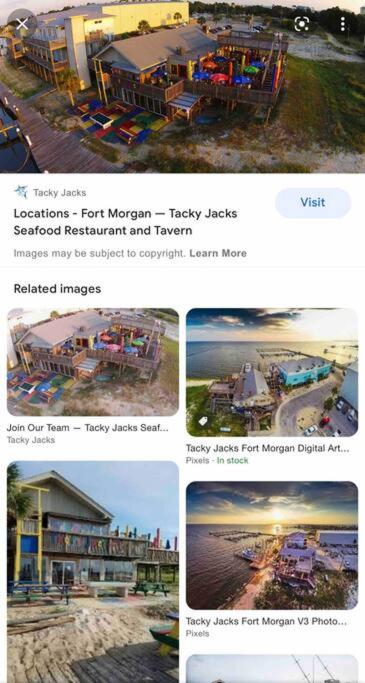365x683 pixels.
Task: Close the image viewer
Action: pos(22,24)
